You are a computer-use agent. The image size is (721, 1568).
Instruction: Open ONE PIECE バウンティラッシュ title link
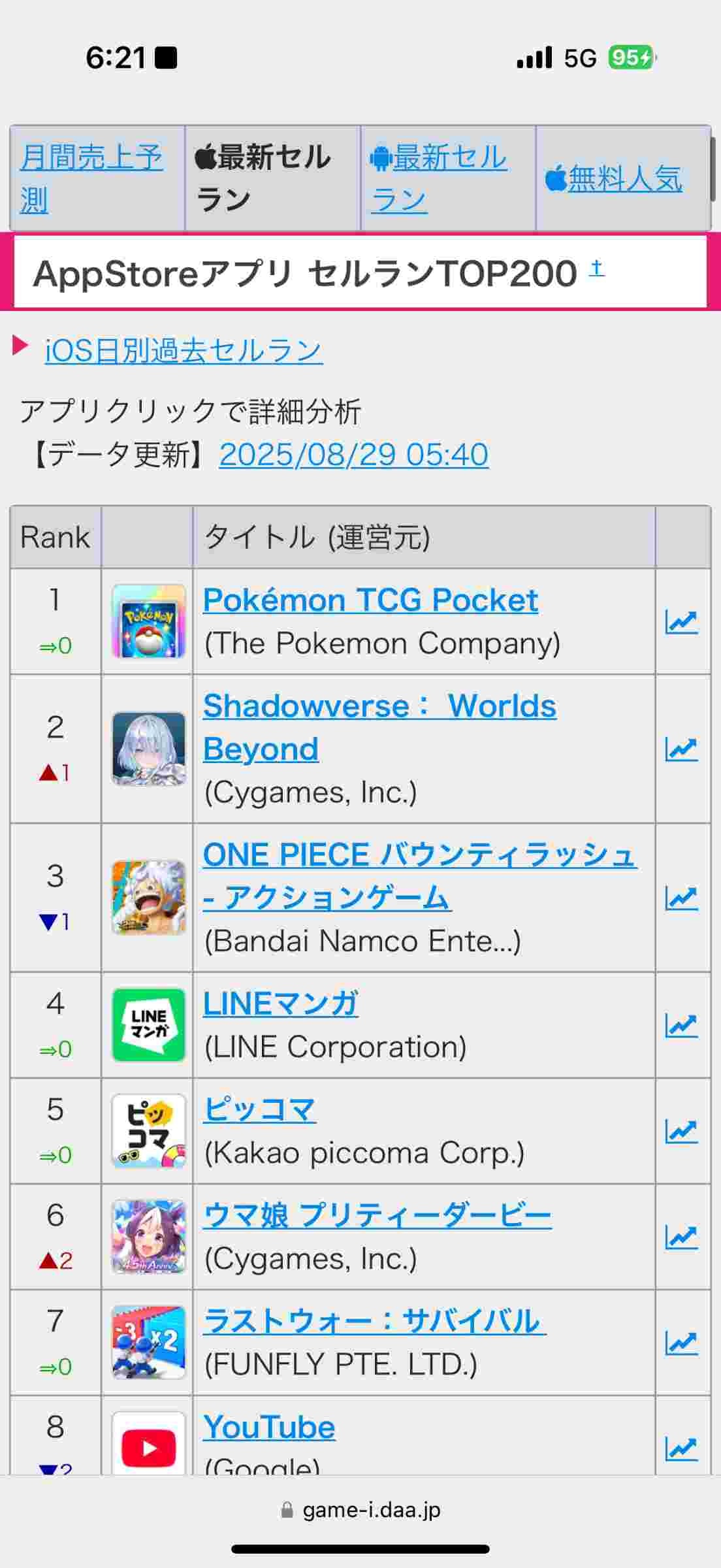pyautogui.click(x=420, y=876)
